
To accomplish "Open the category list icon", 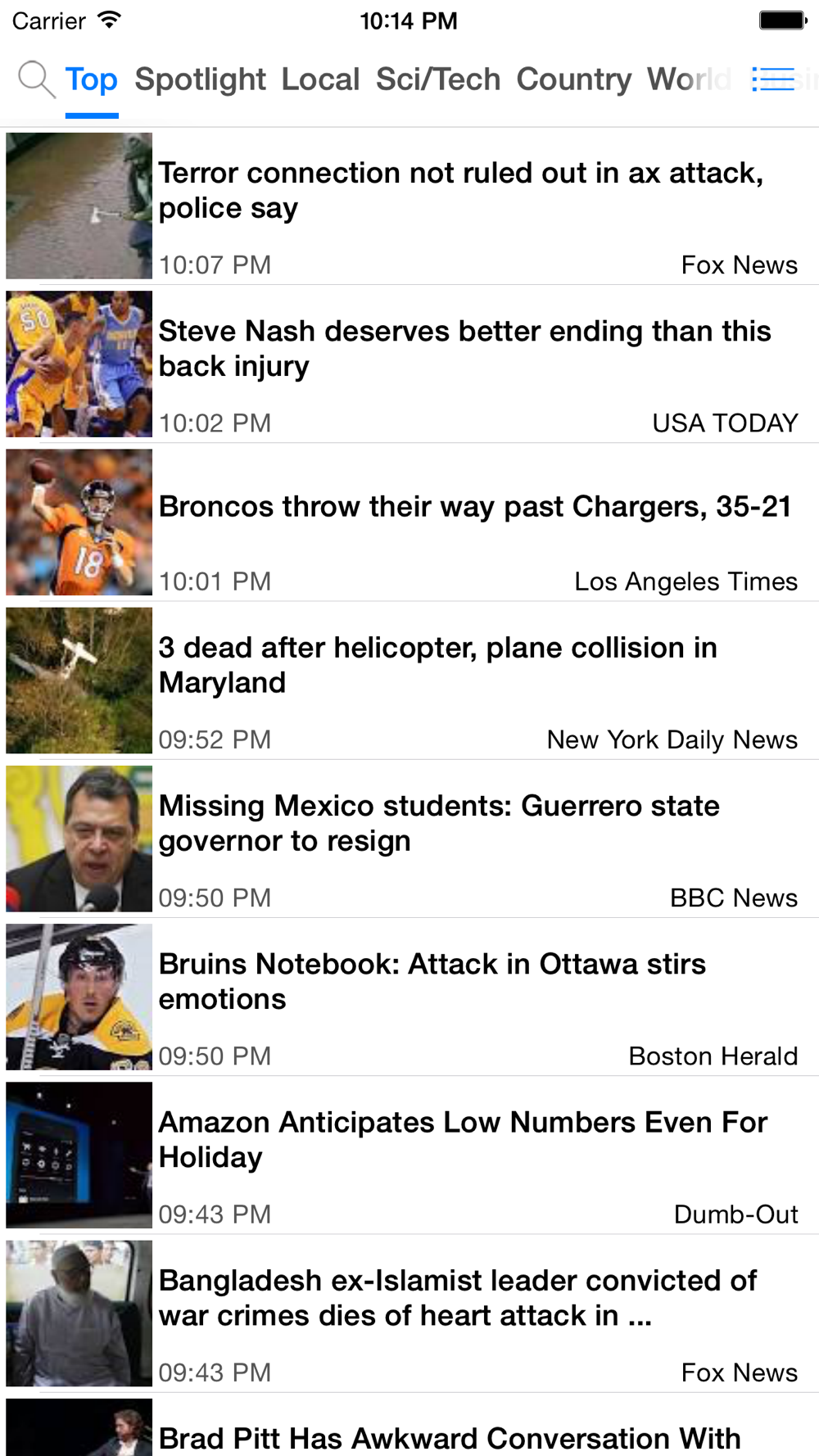I will [773, 79].
